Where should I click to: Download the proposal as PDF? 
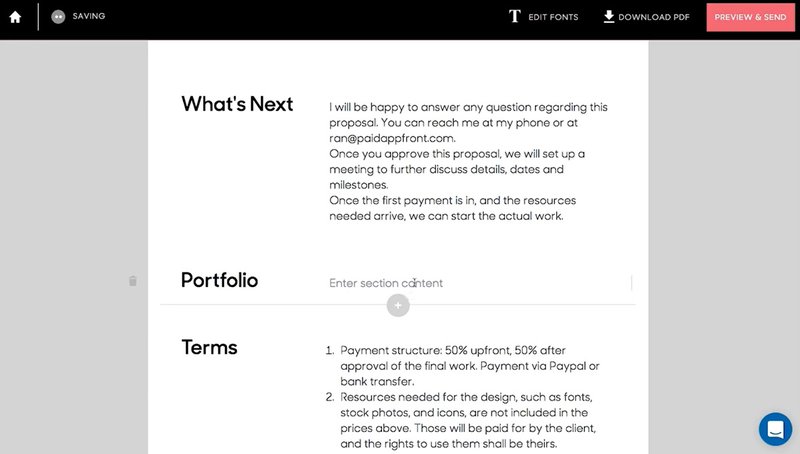(x=646, y=17)
